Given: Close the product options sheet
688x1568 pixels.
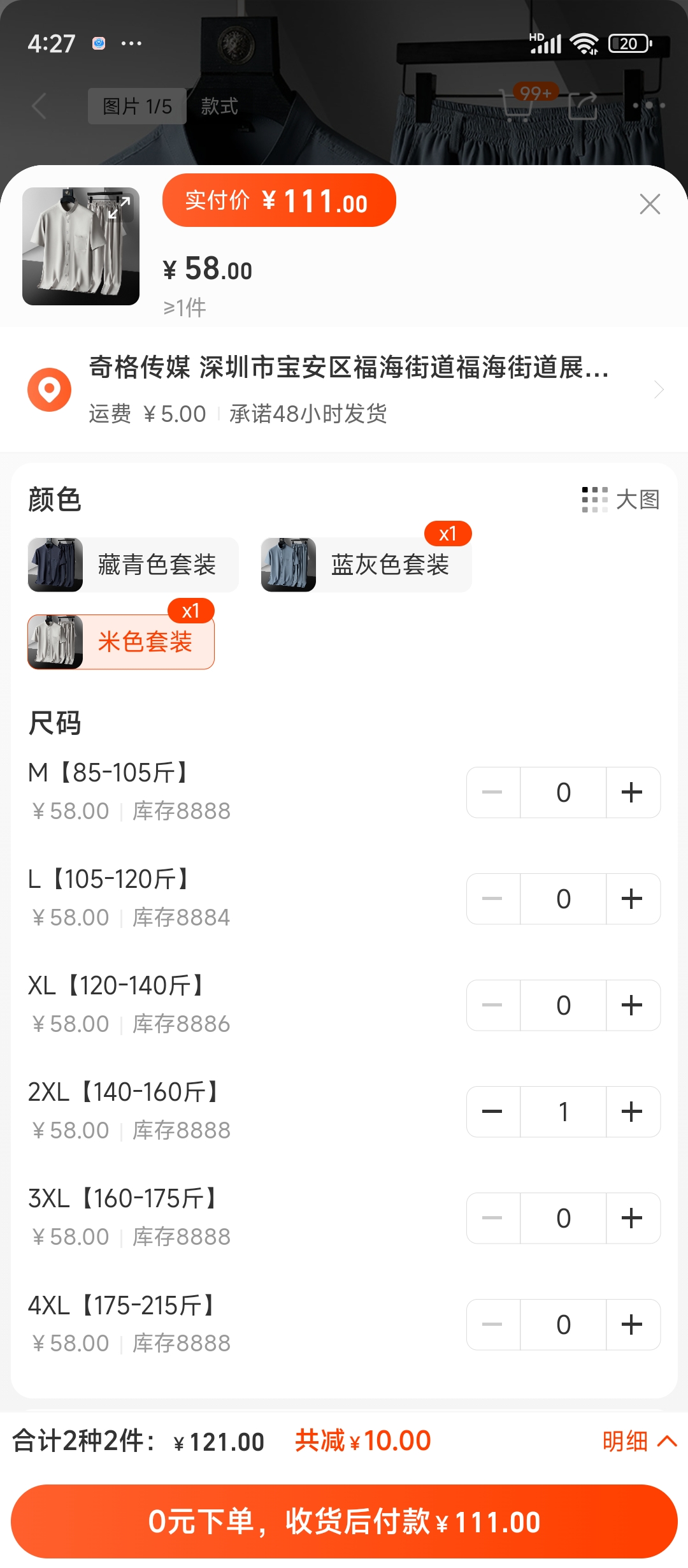Looking at the screenshot, I should point(650,204).
